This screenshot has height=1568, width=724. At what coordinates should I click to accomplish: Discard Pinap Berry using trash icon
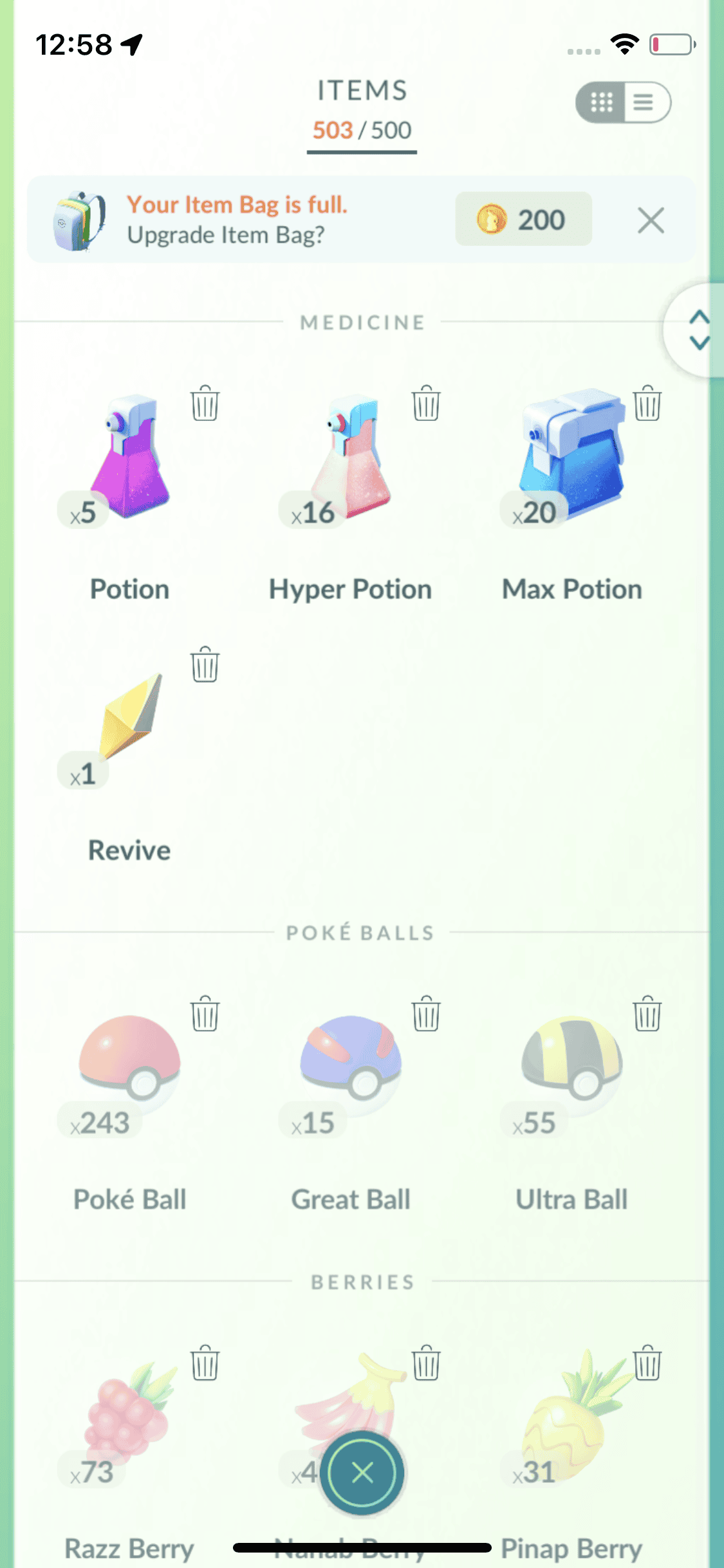pyautogui.click(x=647, y=1363)
